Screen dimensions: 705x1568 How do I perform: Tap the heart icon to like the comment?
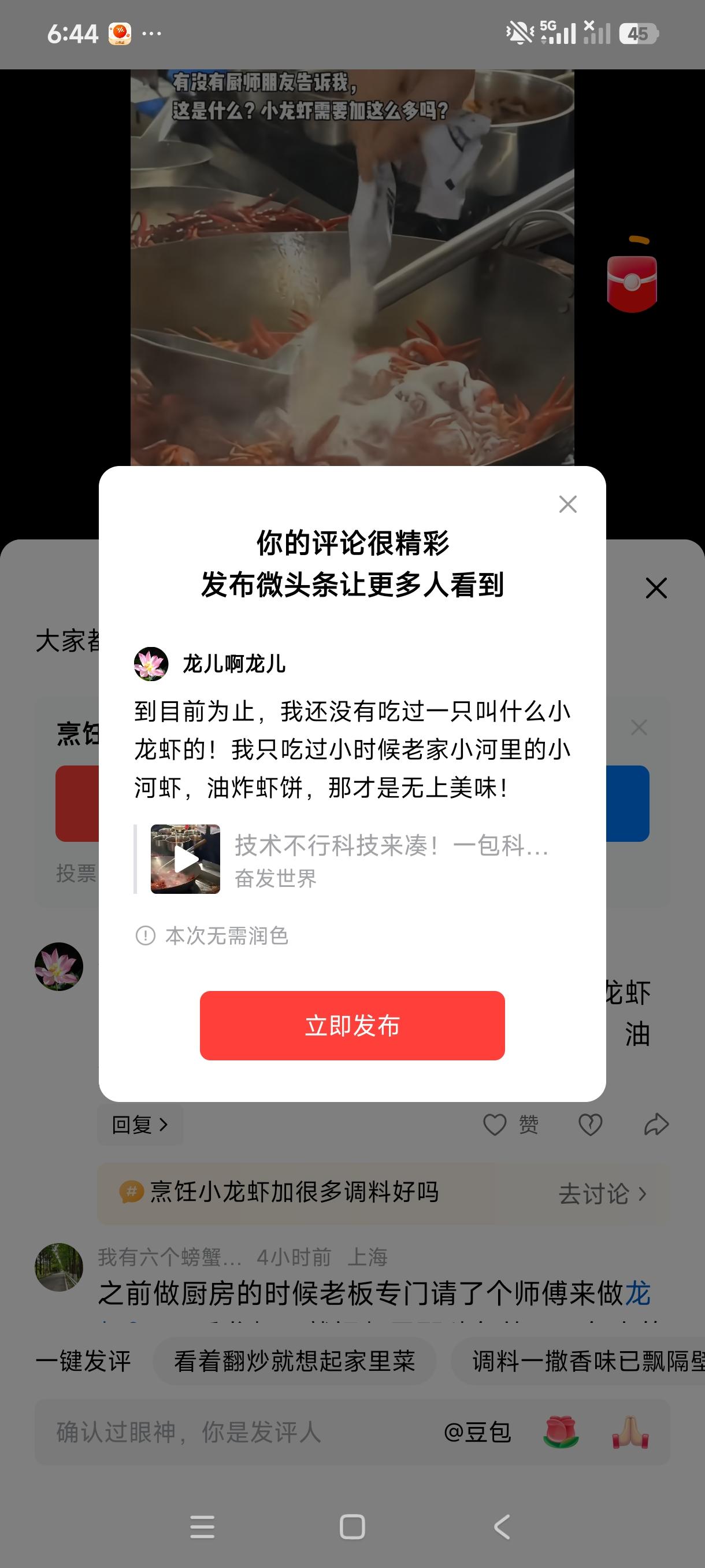495,1123
